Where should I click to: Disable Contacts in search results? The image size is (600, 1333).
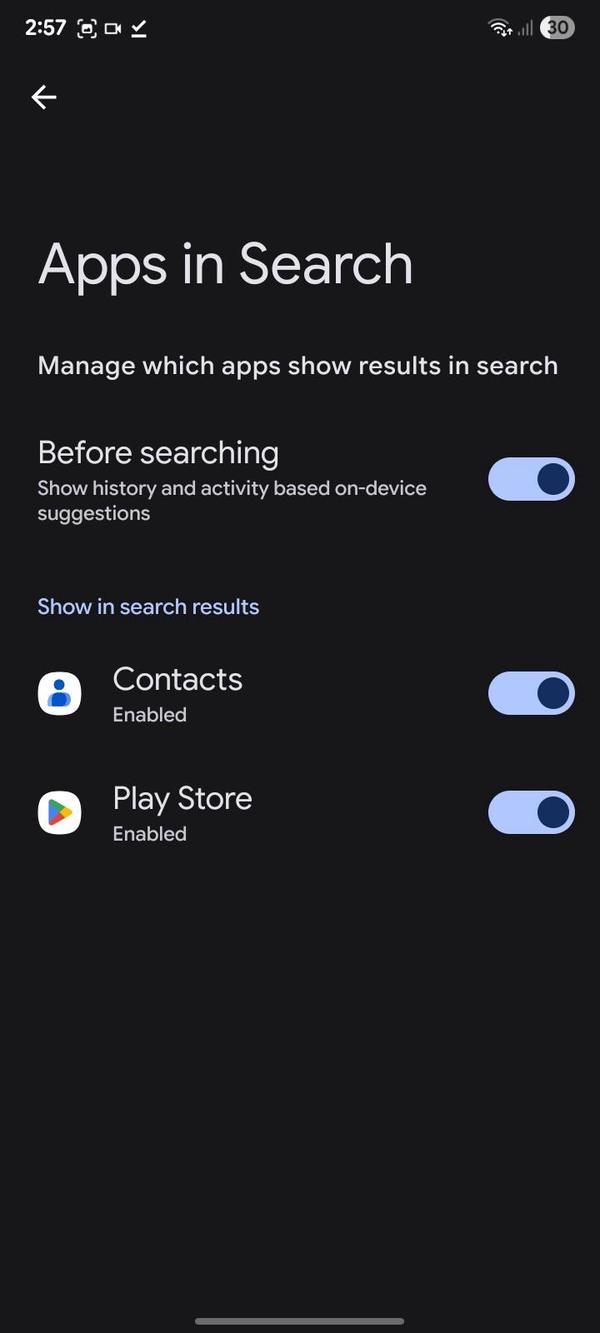pyautogui.click(x=531, y=693)
